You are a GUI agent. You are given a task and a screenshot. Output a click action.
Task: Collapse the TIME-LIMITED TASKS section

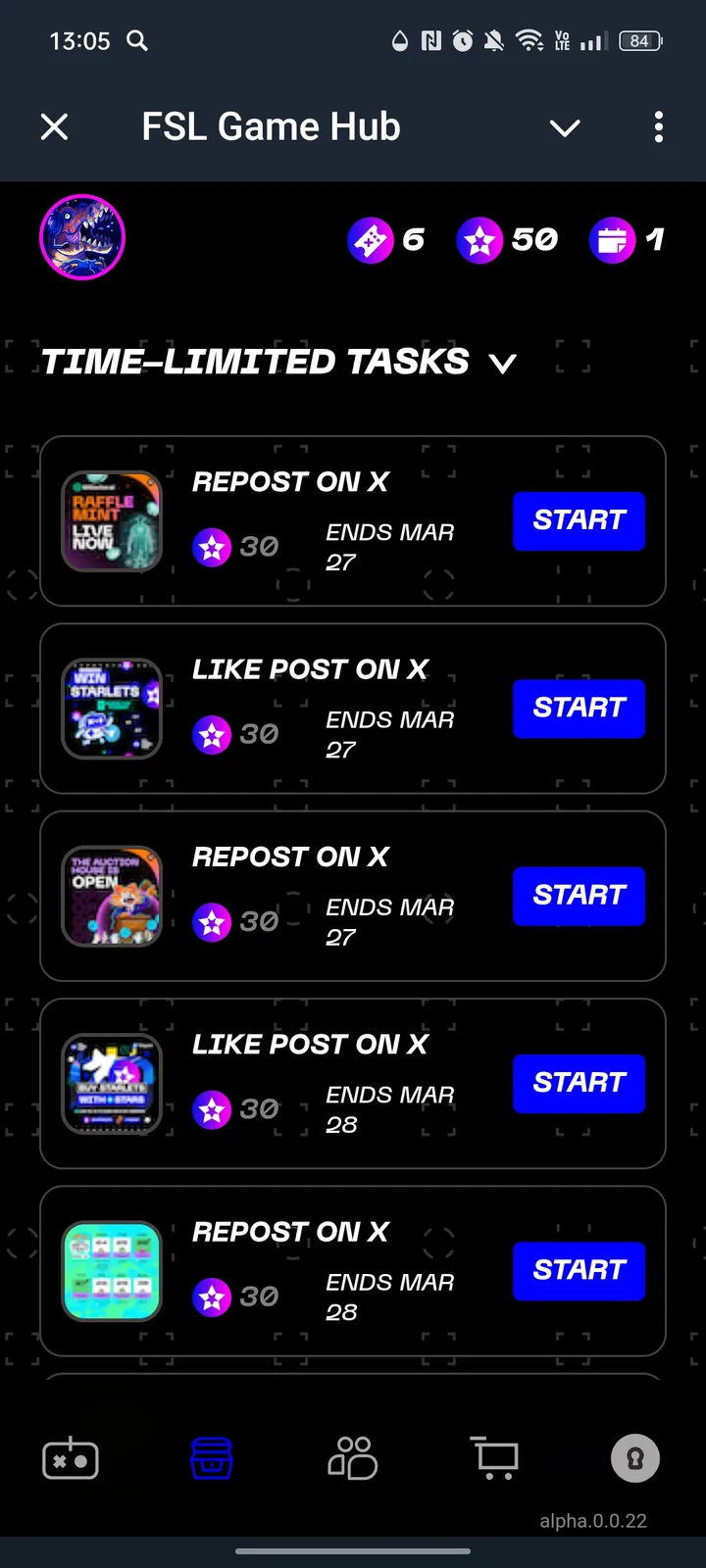point(503,364)
